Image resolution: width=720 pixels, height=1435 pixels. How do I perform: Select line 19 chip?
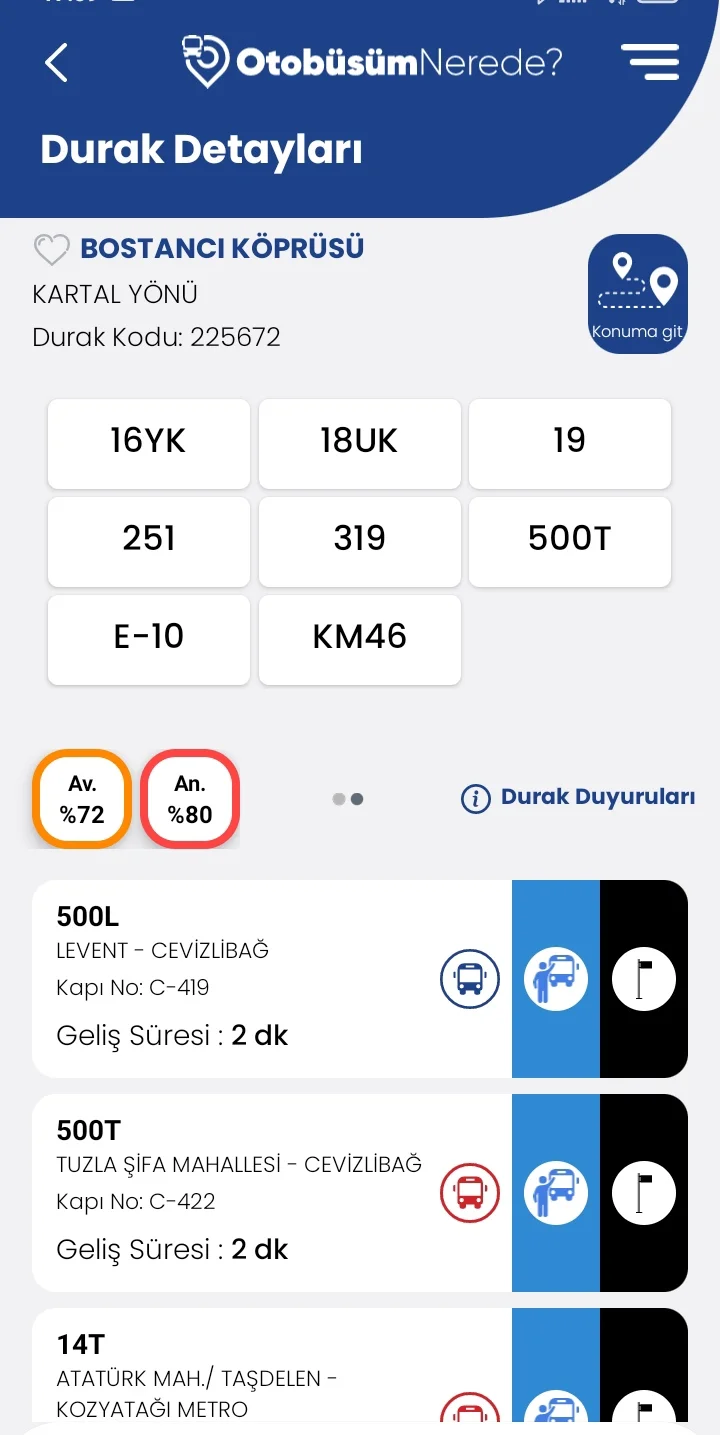(569, 443)
